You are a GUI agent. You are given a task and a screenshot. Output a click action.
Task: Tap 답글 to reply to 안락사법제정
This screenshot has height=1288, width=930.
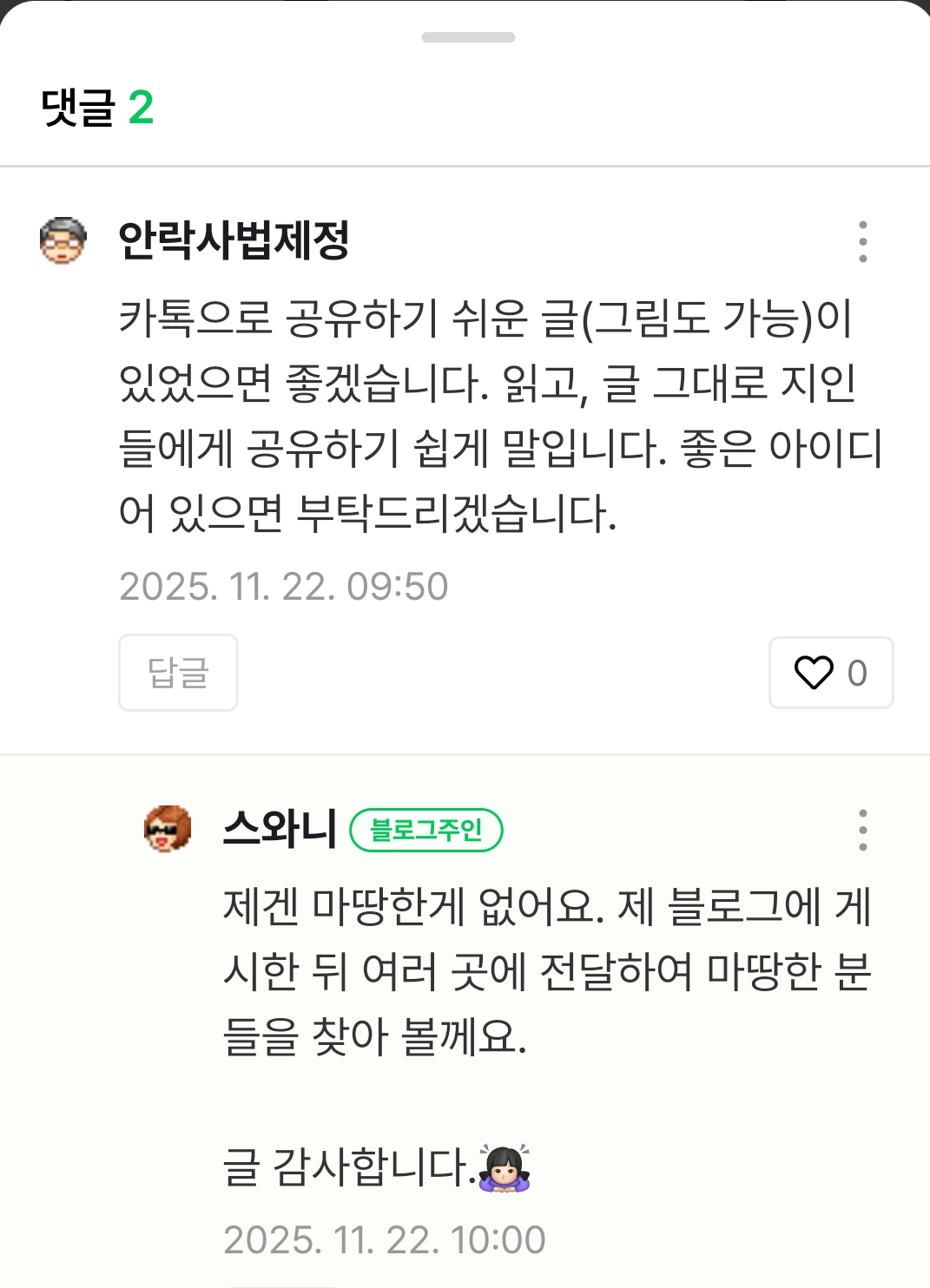click(x=178, y=673)
